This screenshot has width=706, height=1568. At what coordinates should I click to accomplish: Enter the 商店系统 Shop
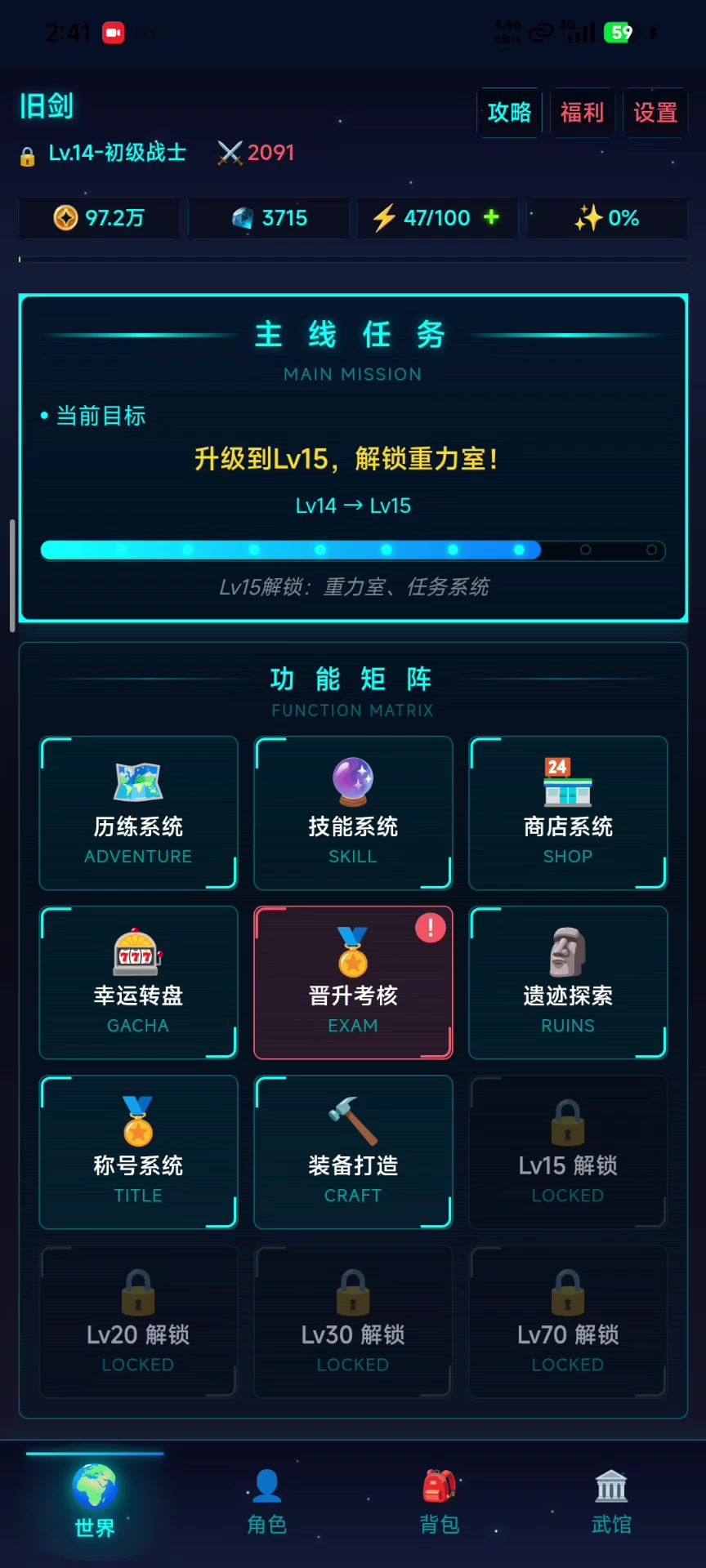click(568, 813)
